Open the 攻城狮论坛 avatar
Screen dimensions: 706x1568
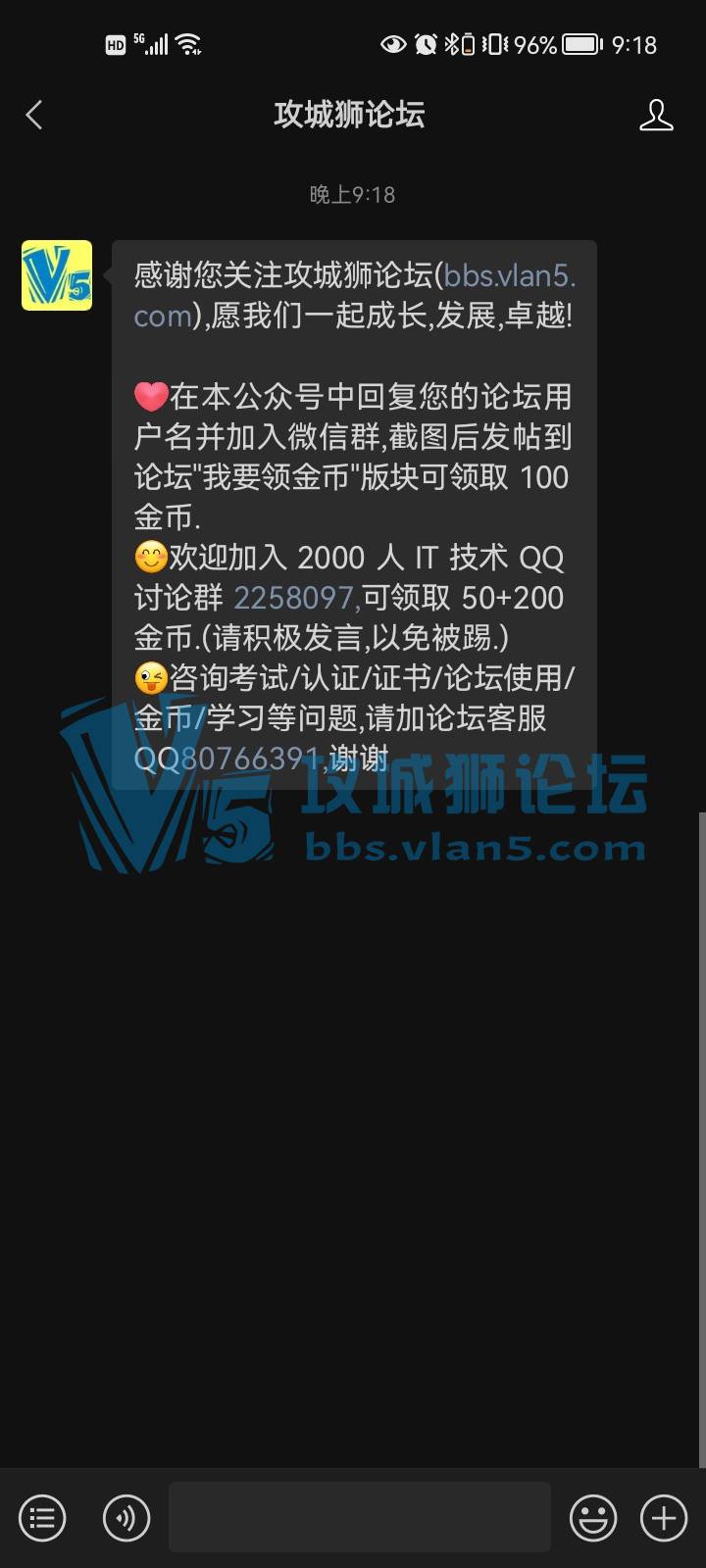(57, 275)
